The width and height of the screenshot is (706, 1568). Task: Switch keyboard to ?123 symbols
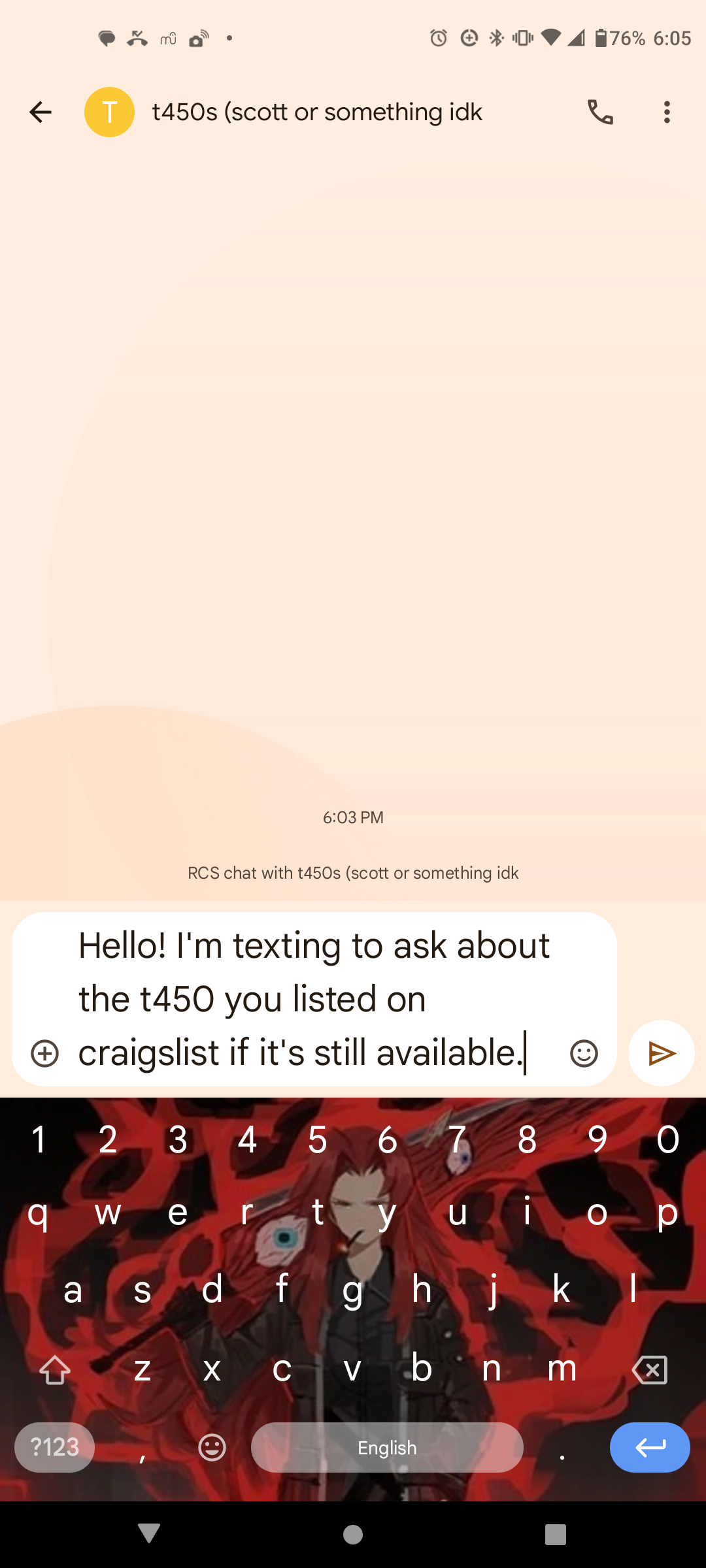[x=55, y=1447]
